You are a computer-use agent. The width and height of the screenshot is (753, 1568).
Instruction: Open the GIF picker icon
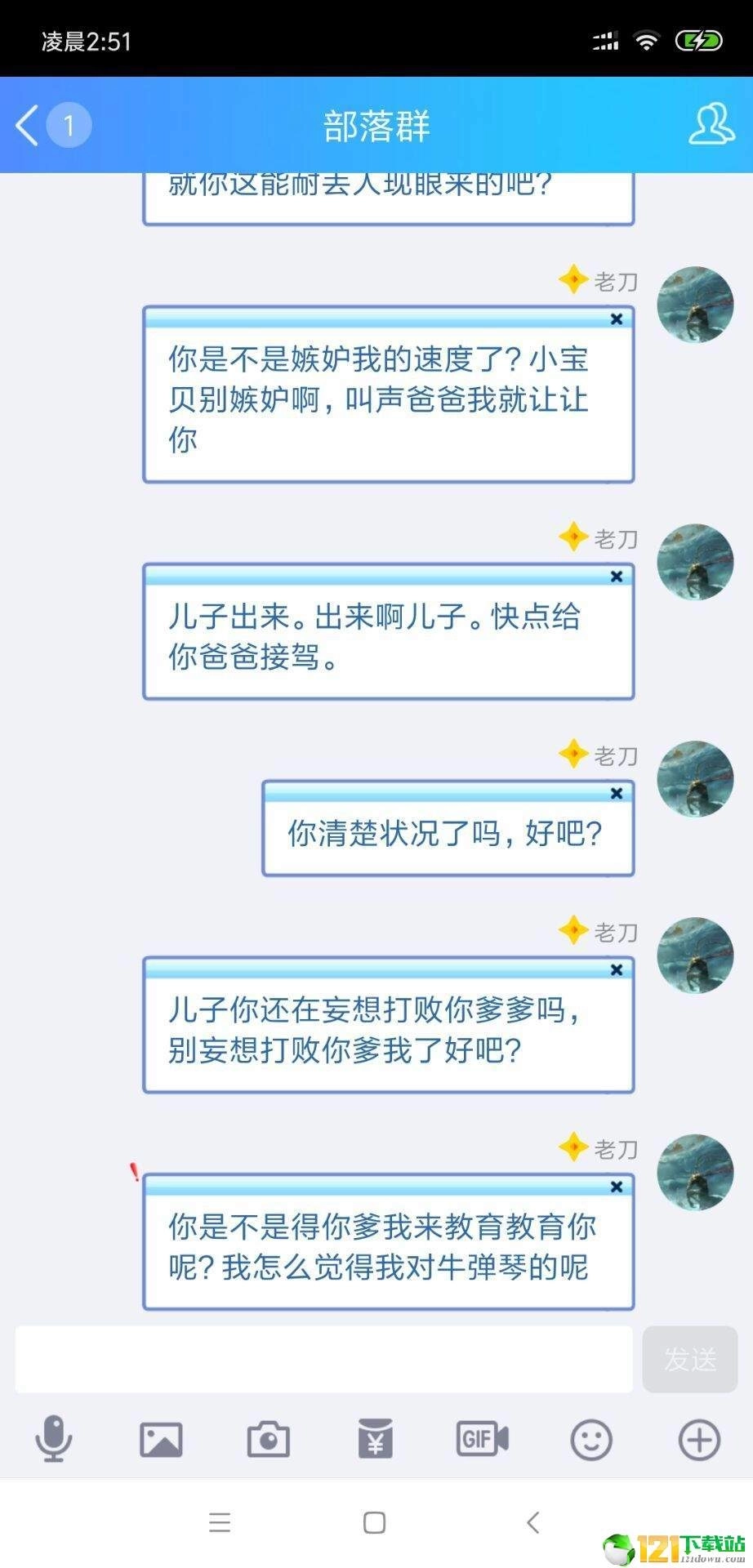pos(481,1440)
